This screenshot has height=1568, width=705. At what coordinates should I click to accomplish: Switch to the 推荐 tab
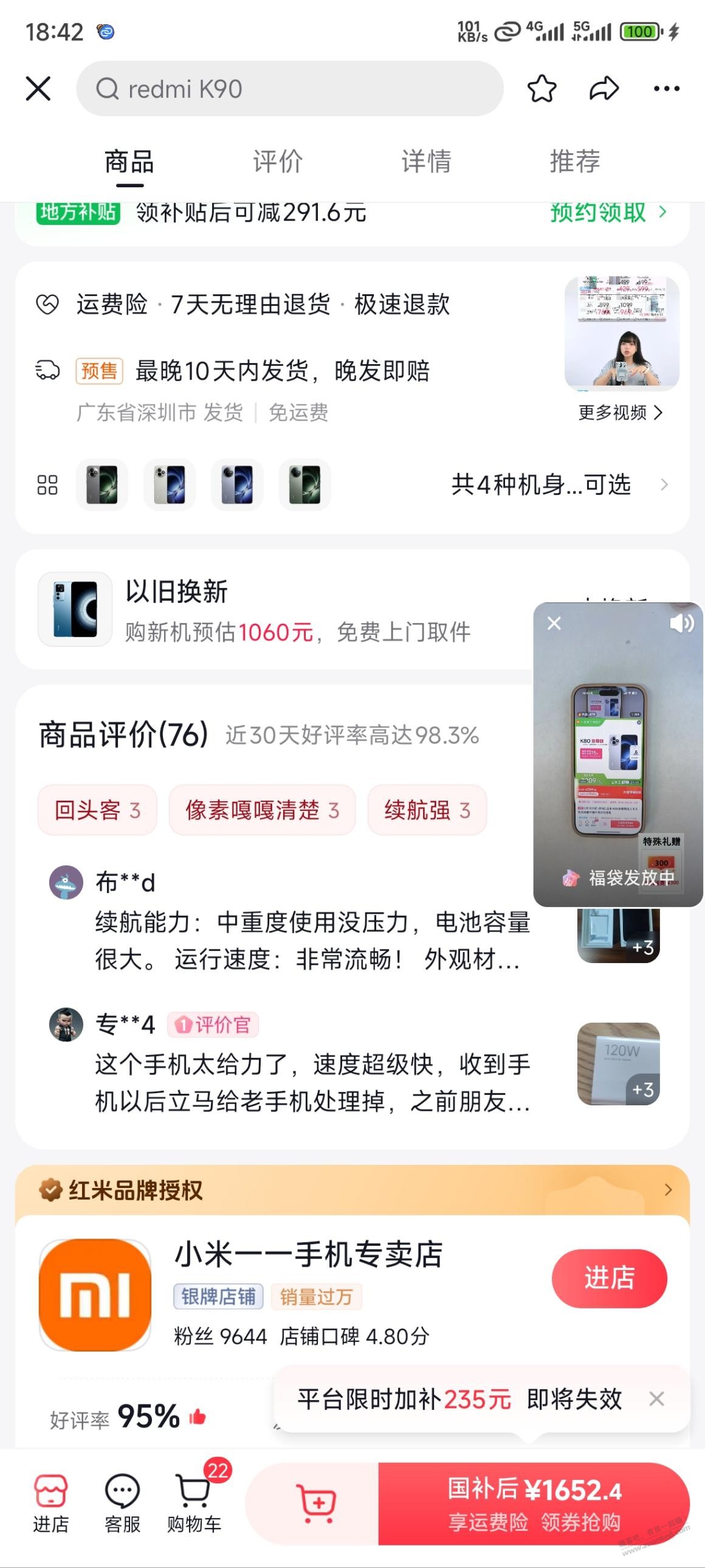[x=574, y=162]
